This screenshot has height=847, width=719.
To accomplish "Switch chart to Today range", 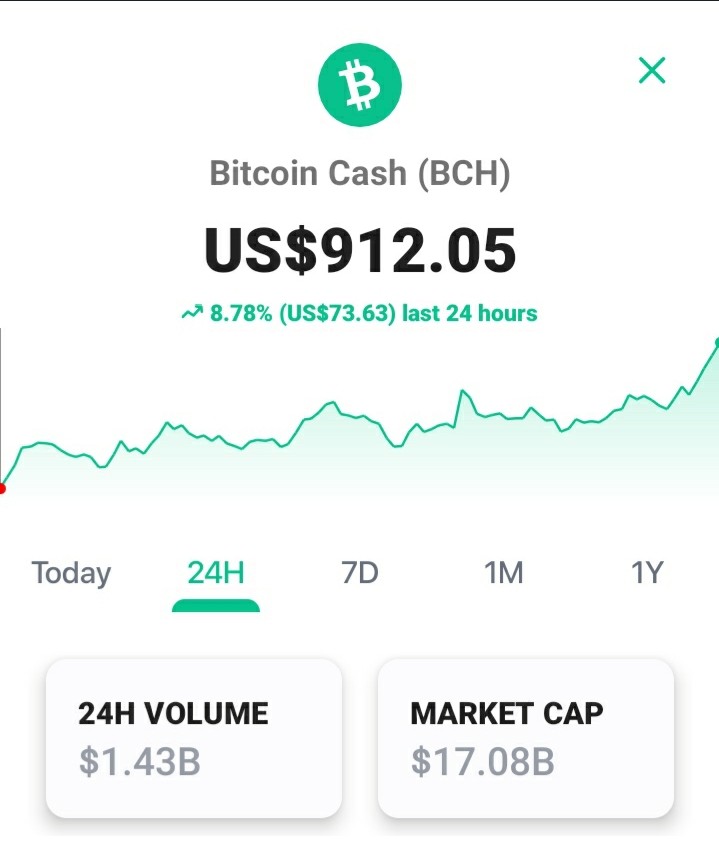I will click(x=71, y=573).
